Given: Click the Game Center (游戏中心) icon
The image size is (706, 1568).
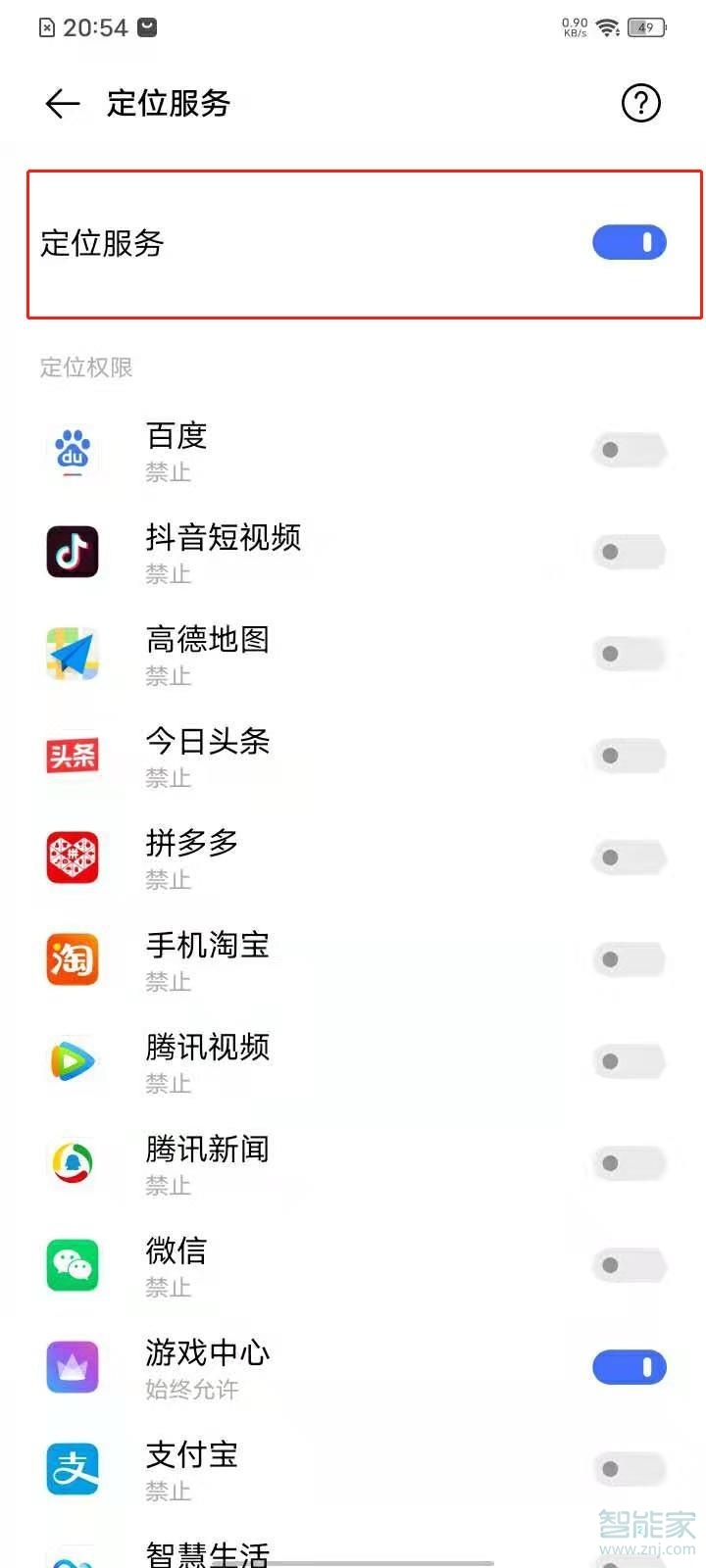Looking at the screenshot, I should [x=72, y=1367].
